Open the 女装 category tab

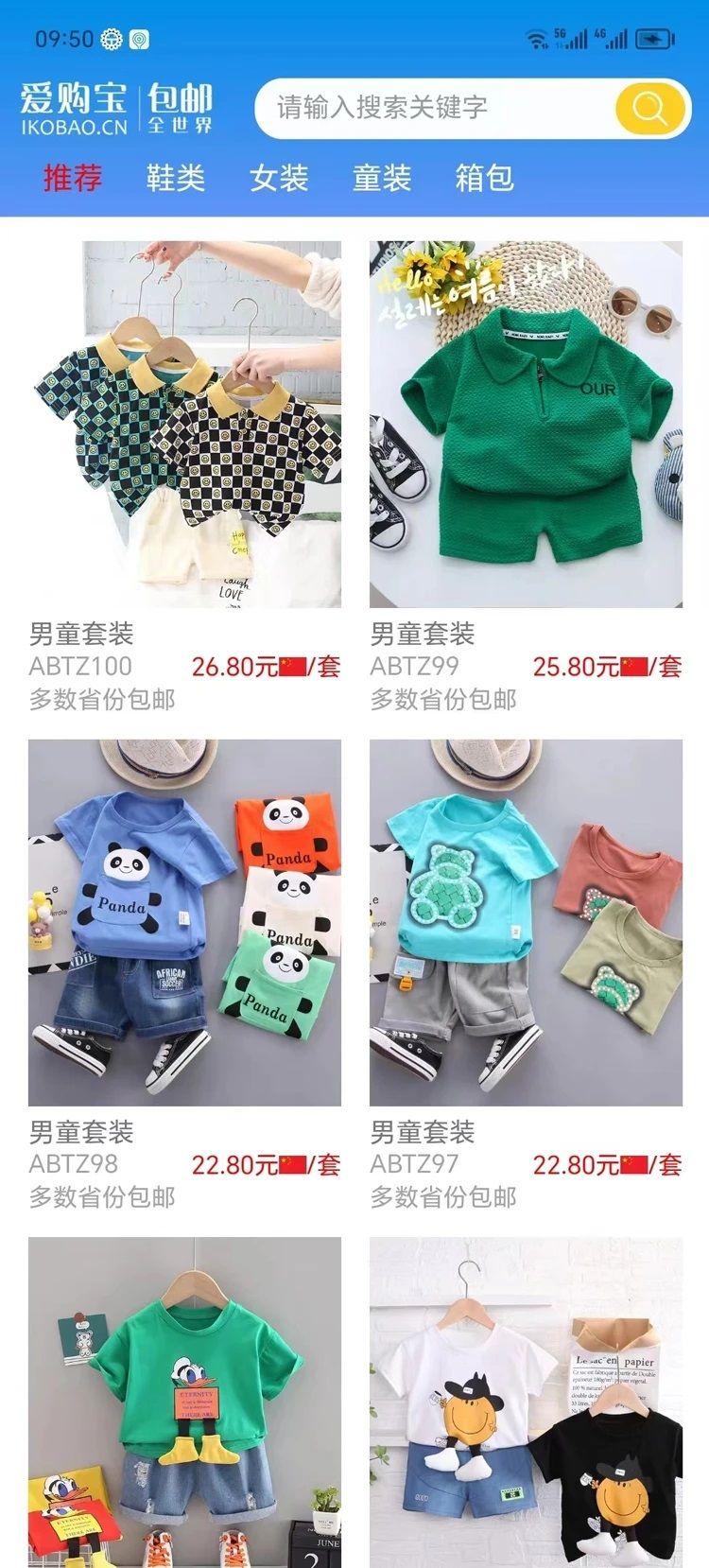click(279, 177)
